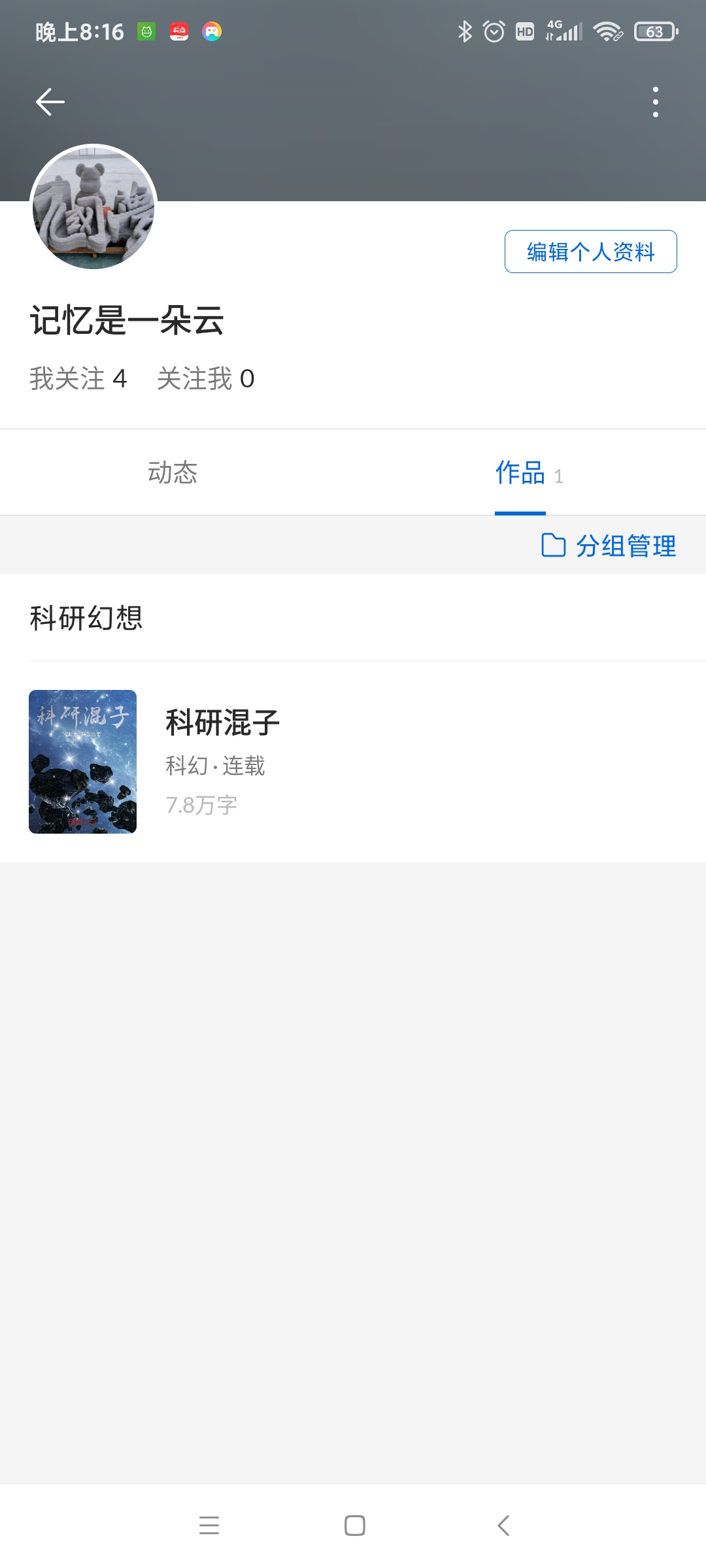The image size is (706, 1568).
Task: Open the three-dot overflow menu
Action: click(x=656, y=102)
